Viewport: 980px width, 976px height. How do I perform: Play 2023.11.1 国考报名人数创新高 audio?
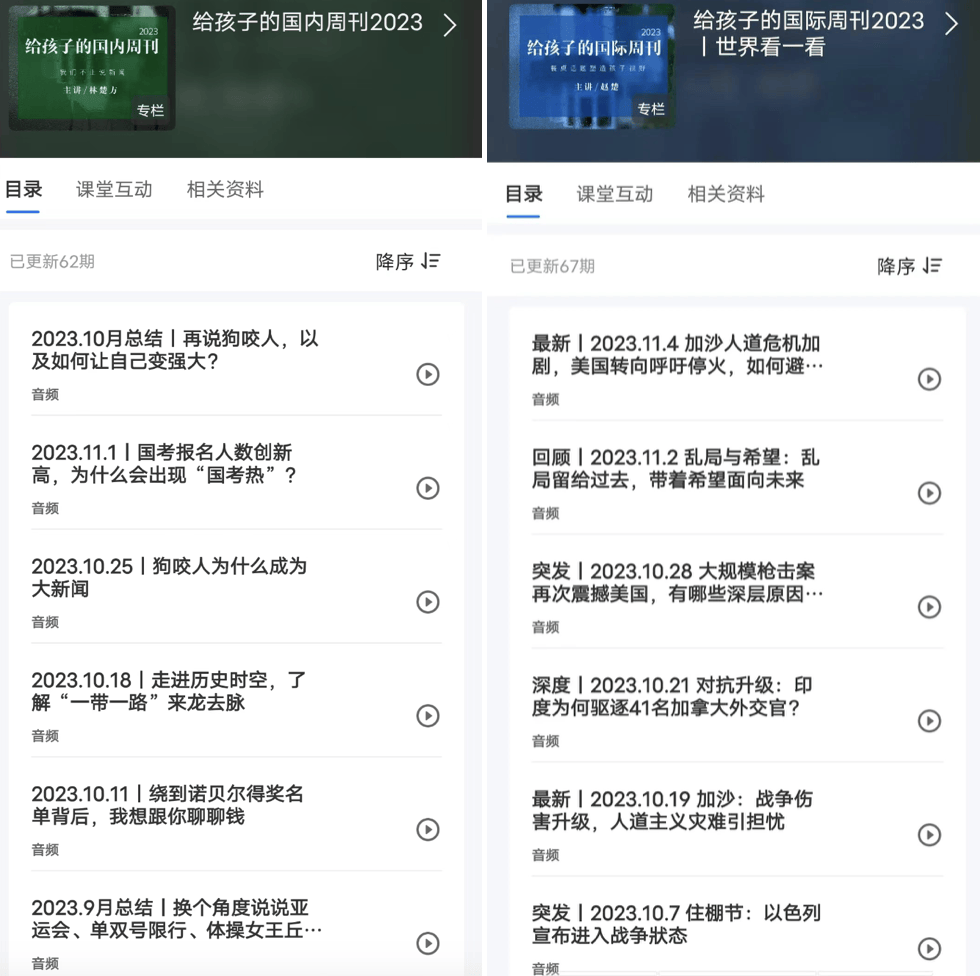(x=428, y=488)
